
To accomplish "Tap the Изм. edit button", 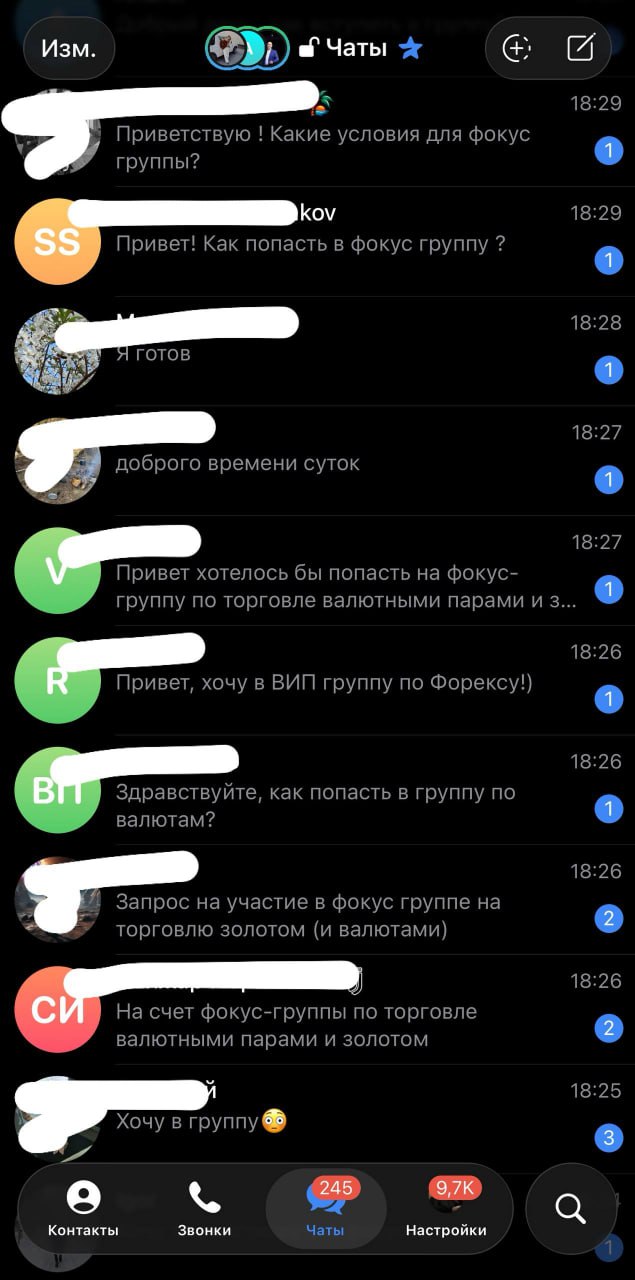I will tap(69, 48).
